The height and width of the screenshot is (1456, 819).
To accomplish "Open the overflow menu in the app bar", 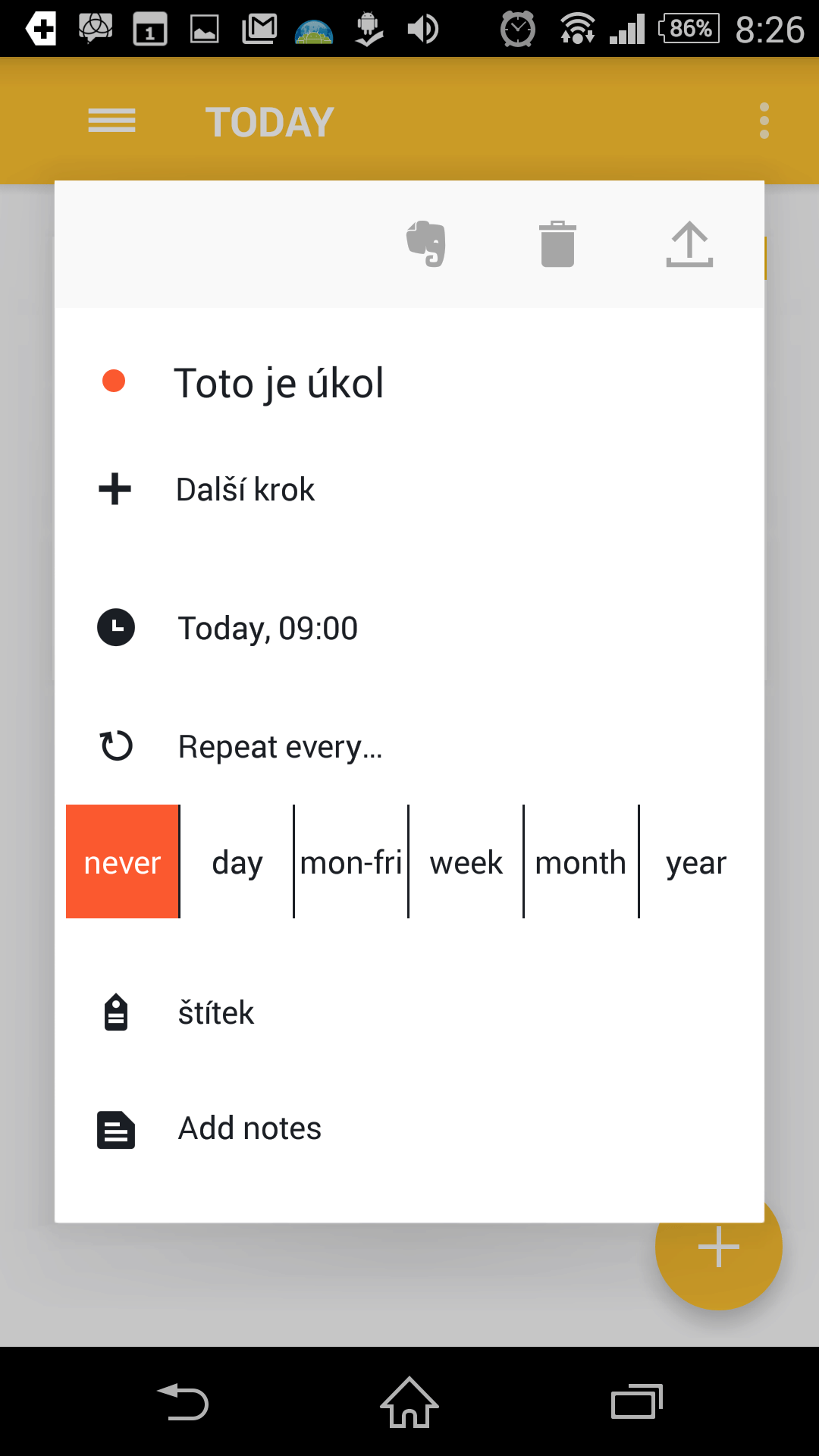I will (764, 121).
